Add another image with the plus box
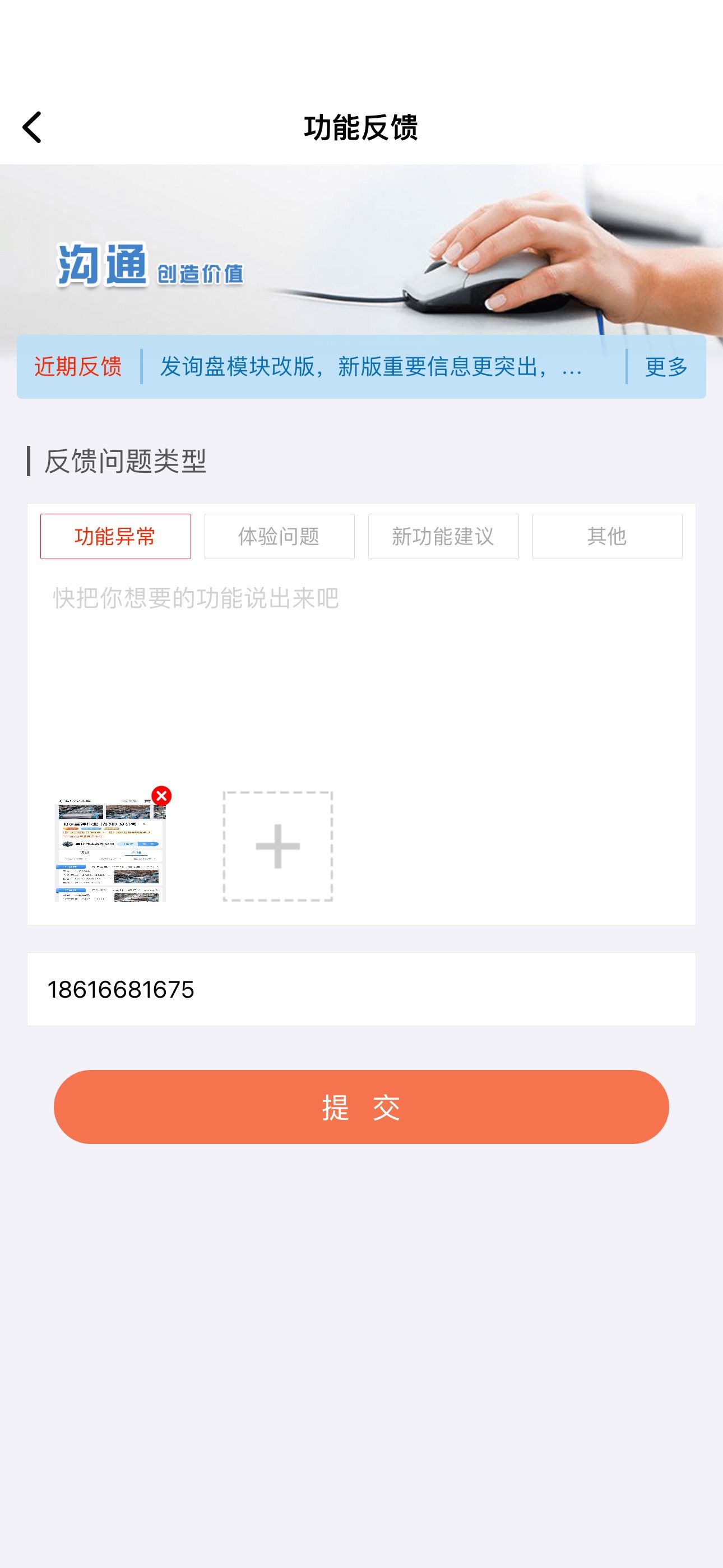 click(x=277, y=846)
